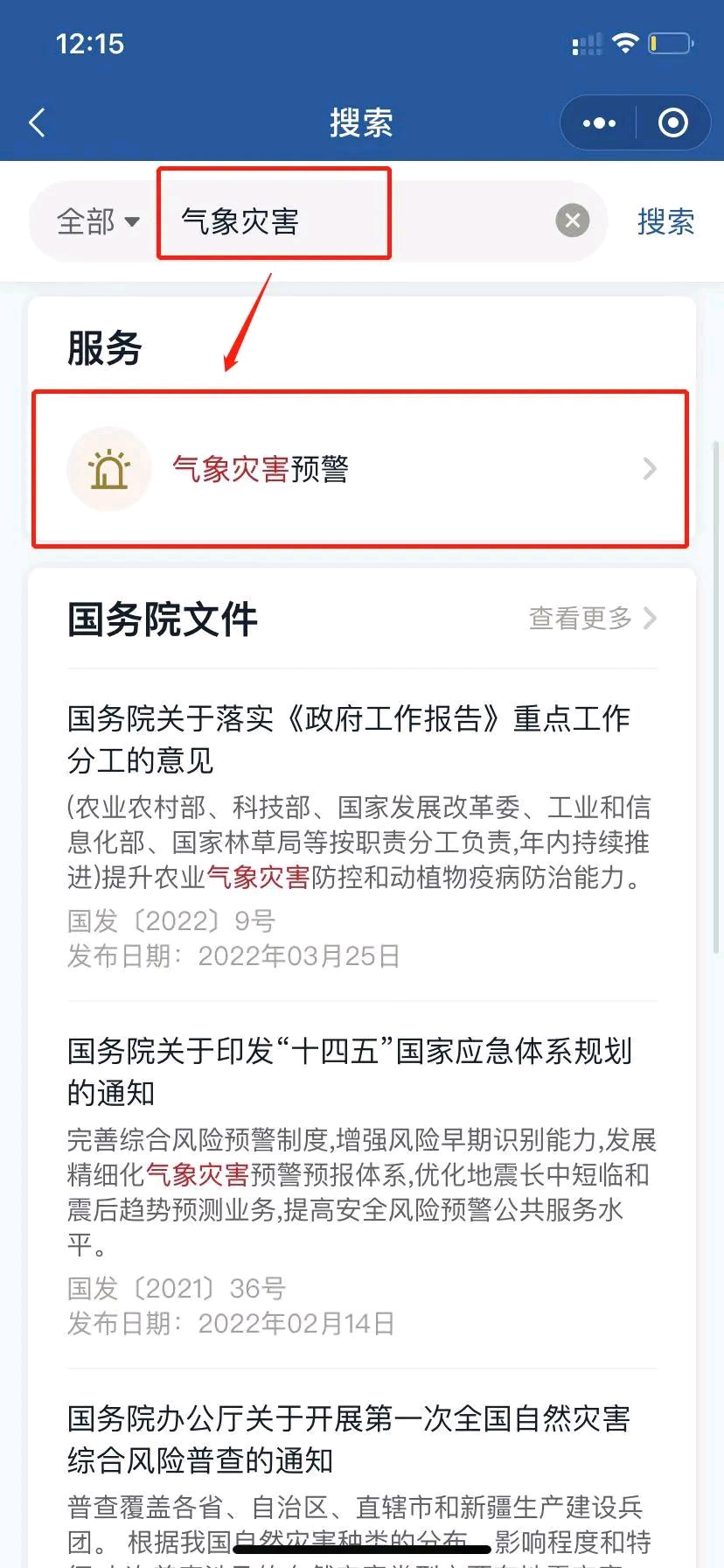Tap the search field containing 气象灾害
Screen dimensions: 724x1568
click(350, 221)
